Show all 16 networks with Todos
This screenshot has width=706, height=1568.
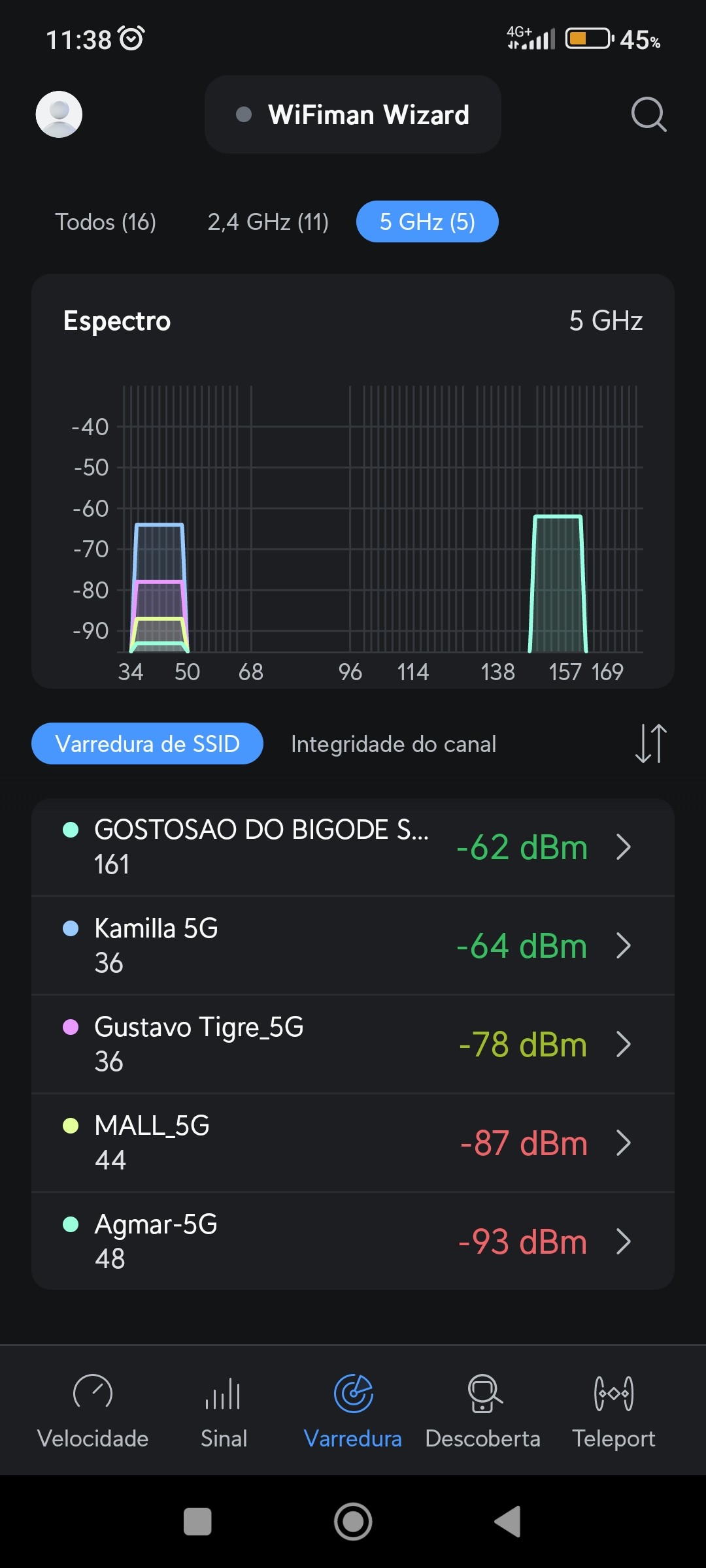(105, 222)
